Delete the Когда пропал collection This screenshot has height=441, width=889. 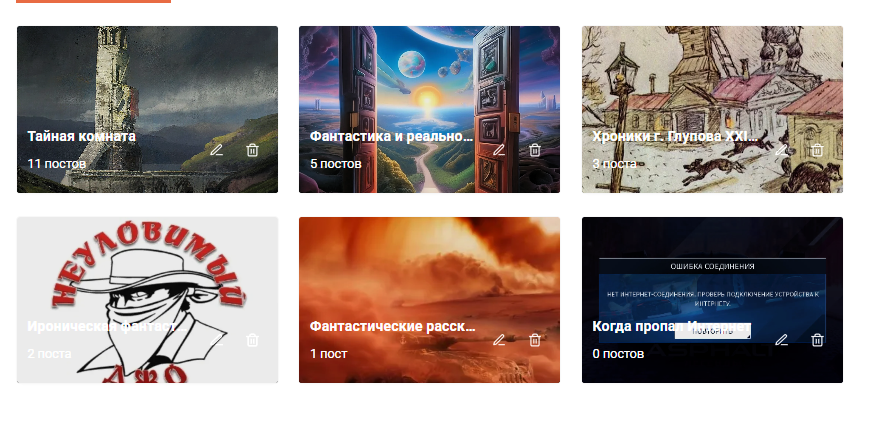coord(817,340)
